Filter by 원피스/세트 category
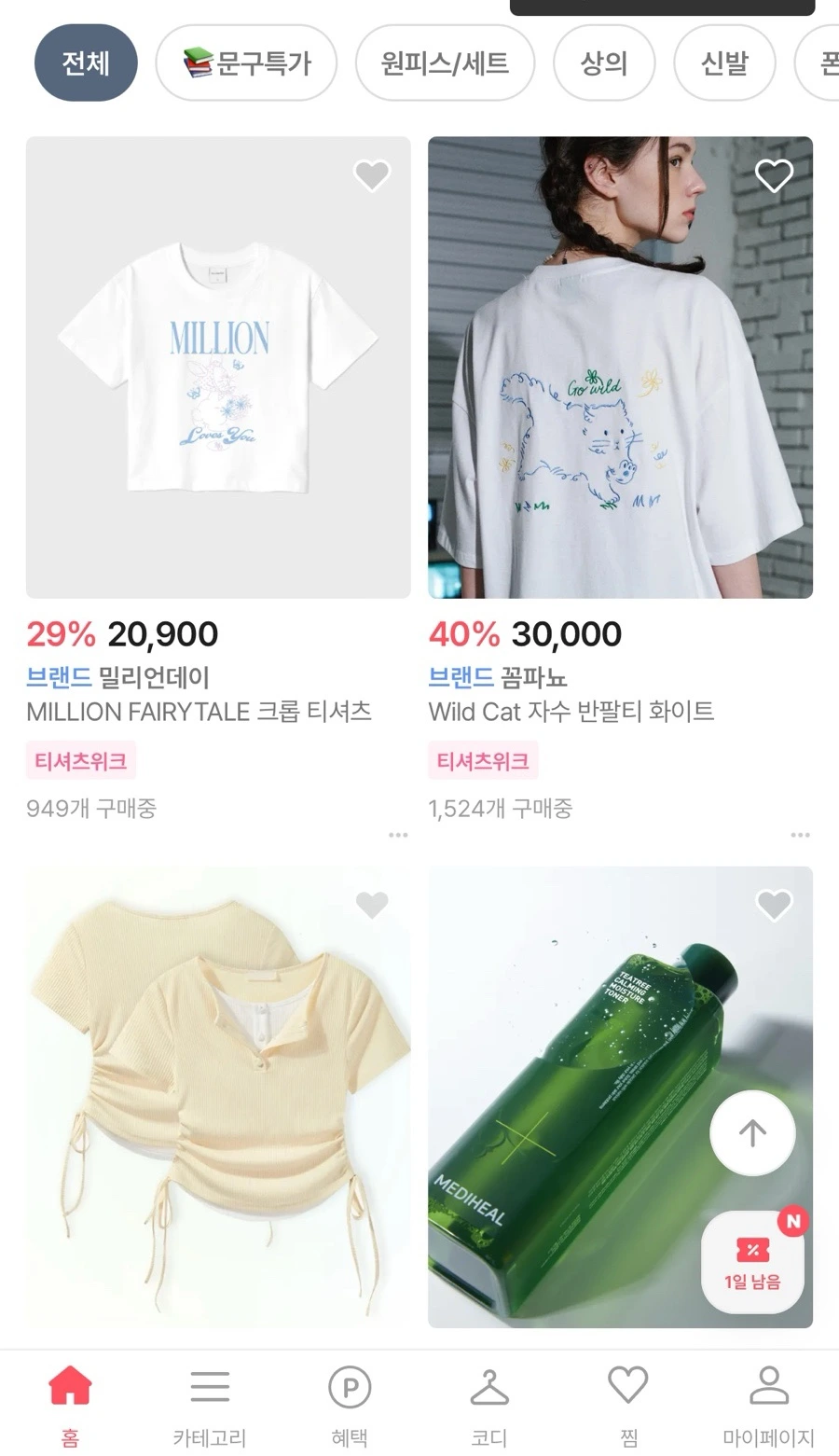Image resolution: width=839 pixels, height=1456 pixels. 445,63
